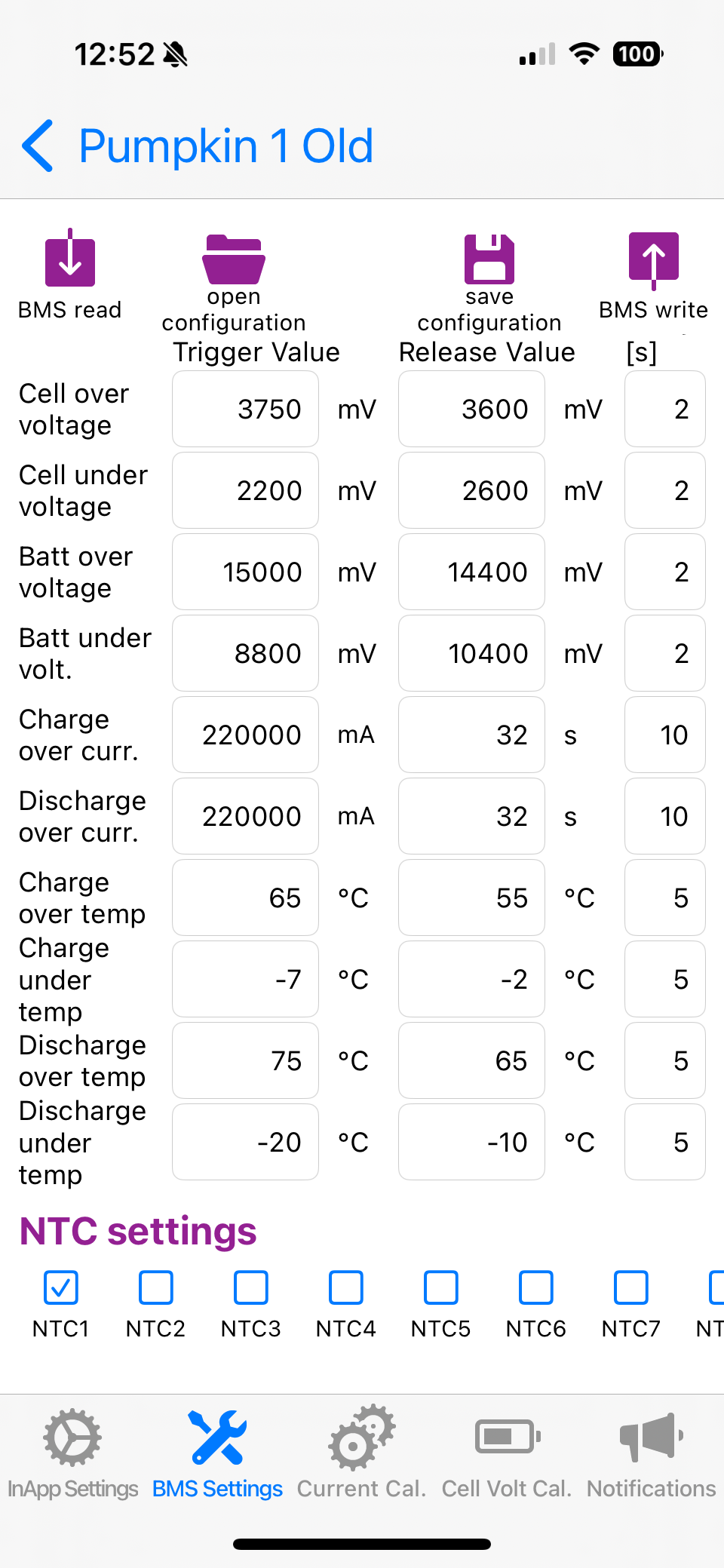
Task: Uncheck the NTC1 checkbox
Action: (61, 1287)
